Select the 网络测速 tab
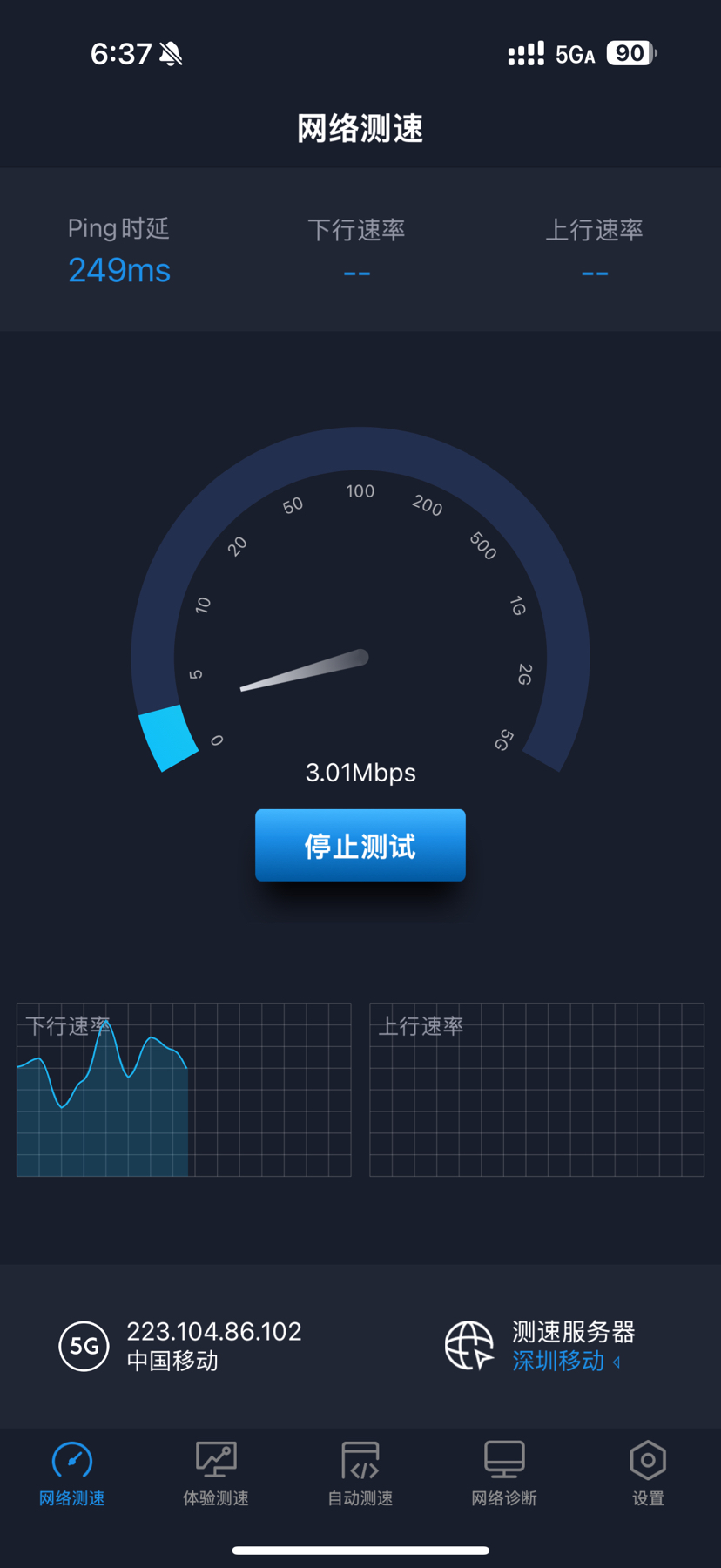 coord(72,1474)
